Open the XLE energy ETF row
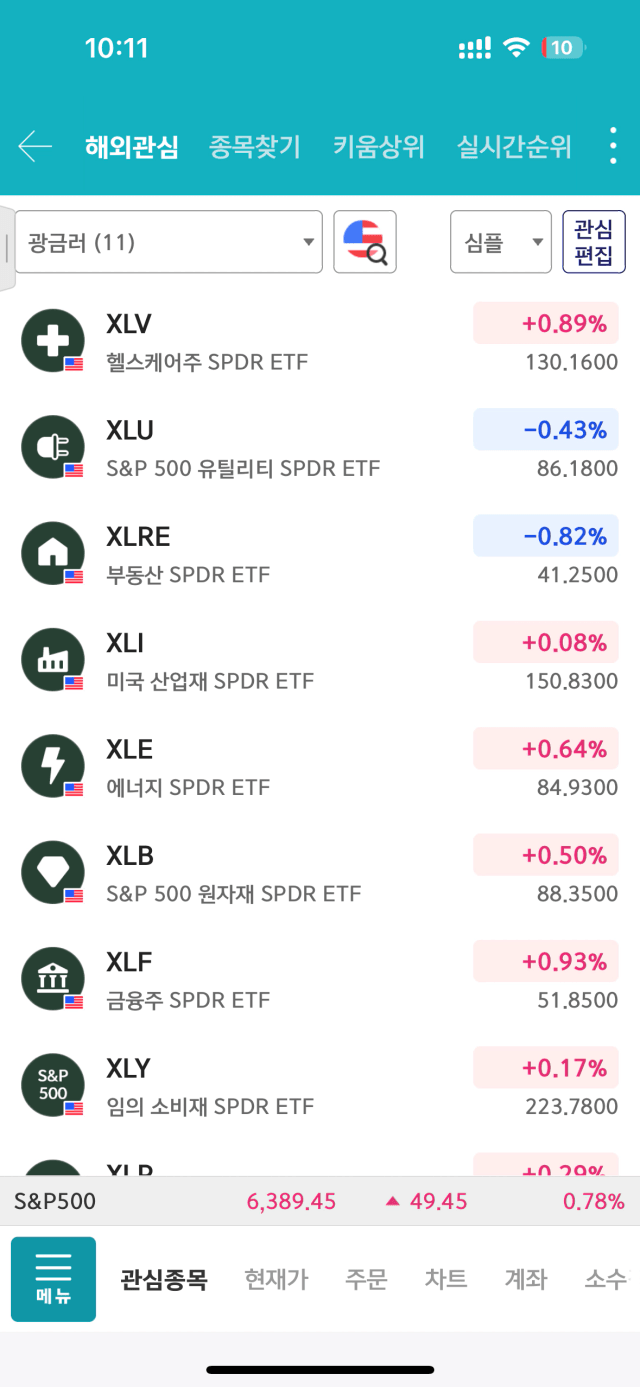 (x=320, y=767)
